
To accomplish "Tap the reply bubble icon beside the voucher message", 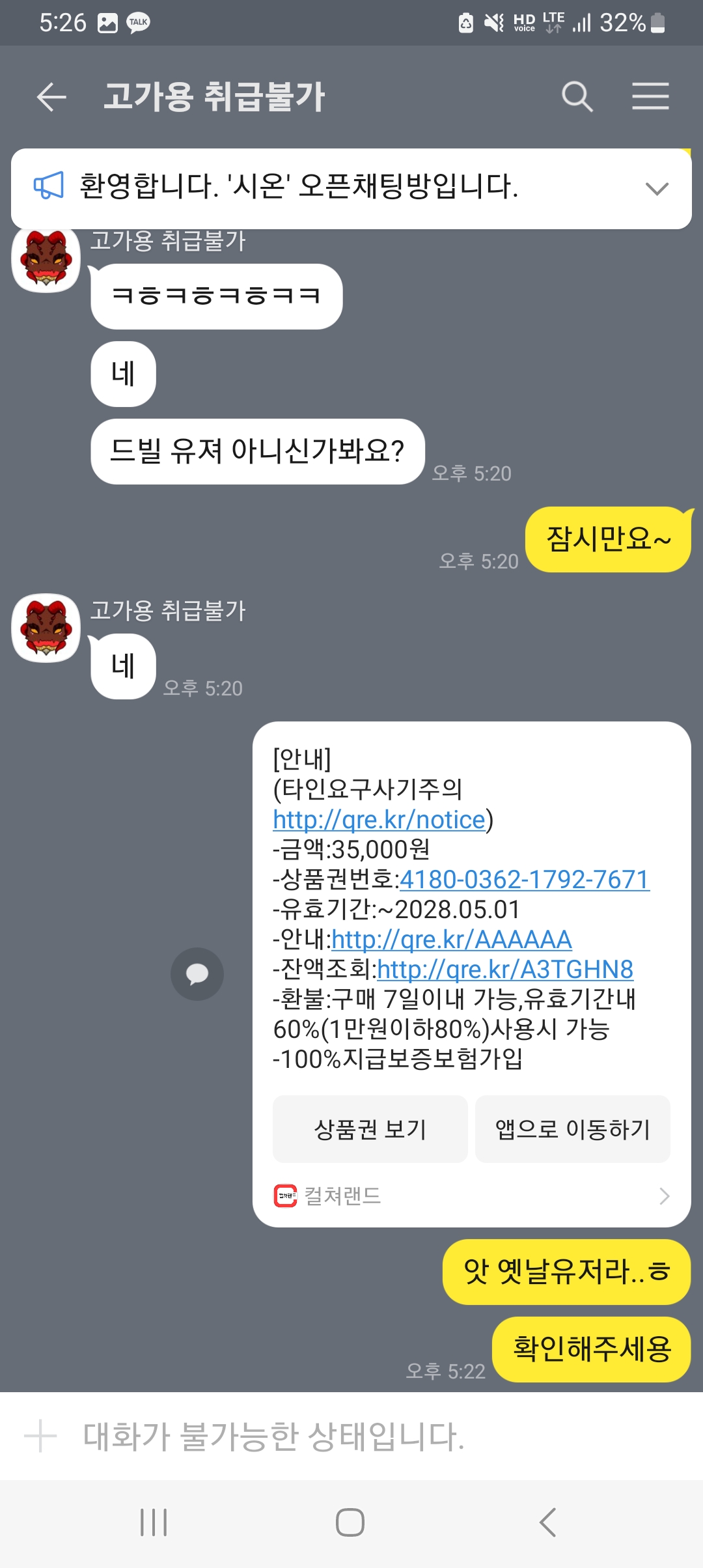I will click(x=197, y=974).
